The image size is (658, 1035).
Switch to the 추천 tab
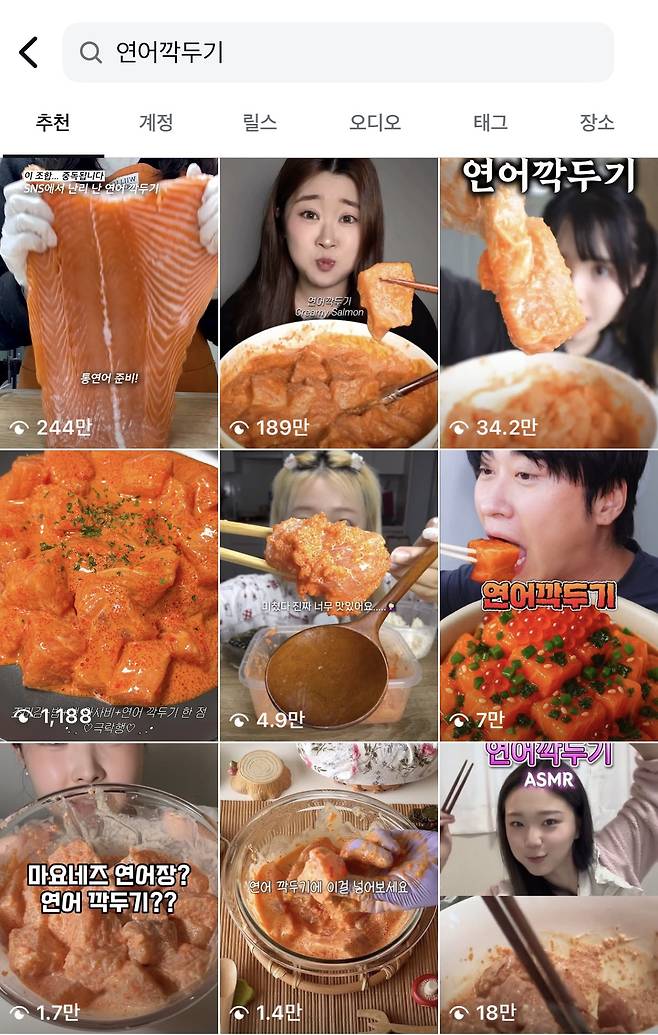coord(53,123)
